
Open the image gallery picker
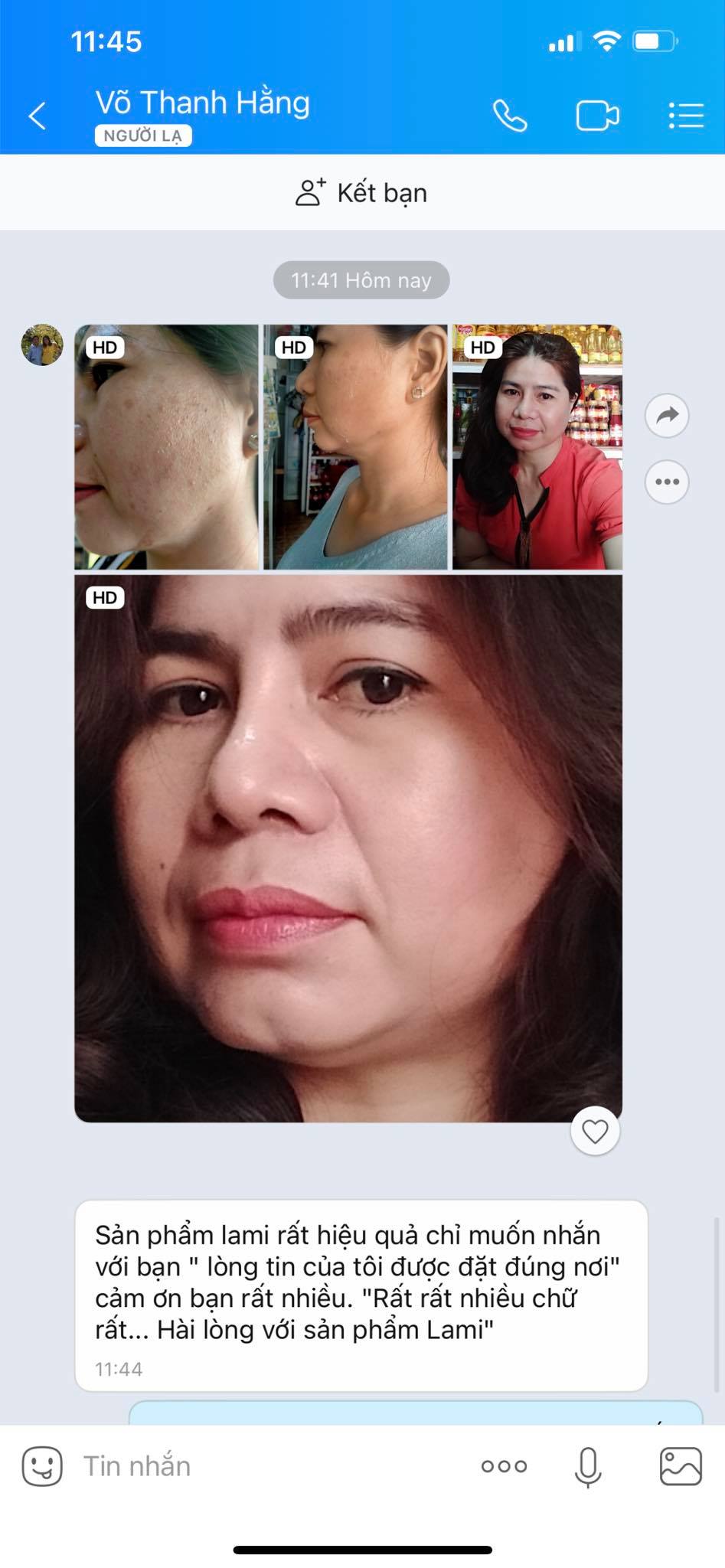point(681,1466)
